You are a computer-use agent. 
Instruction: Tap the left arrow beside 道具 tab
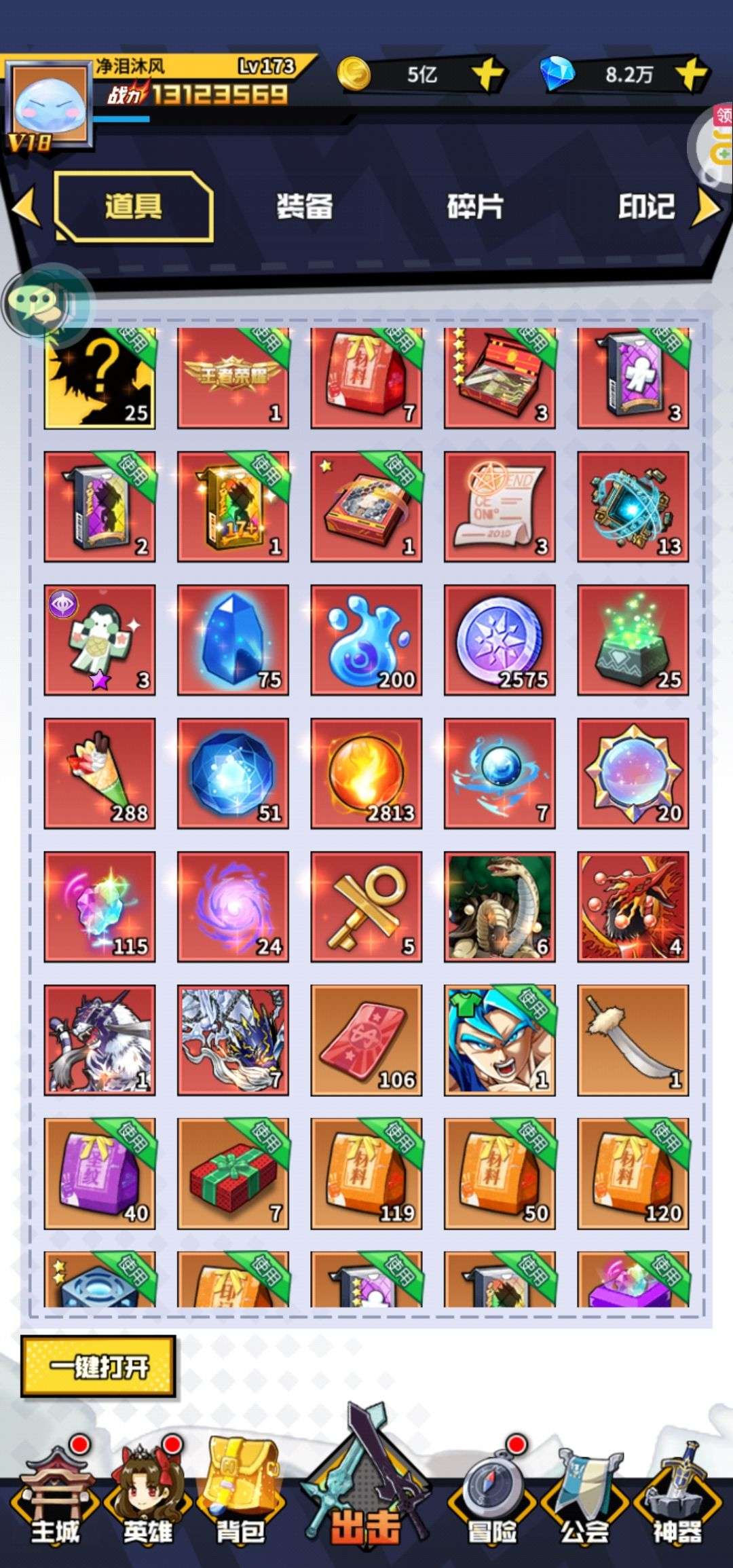point(25,208)
